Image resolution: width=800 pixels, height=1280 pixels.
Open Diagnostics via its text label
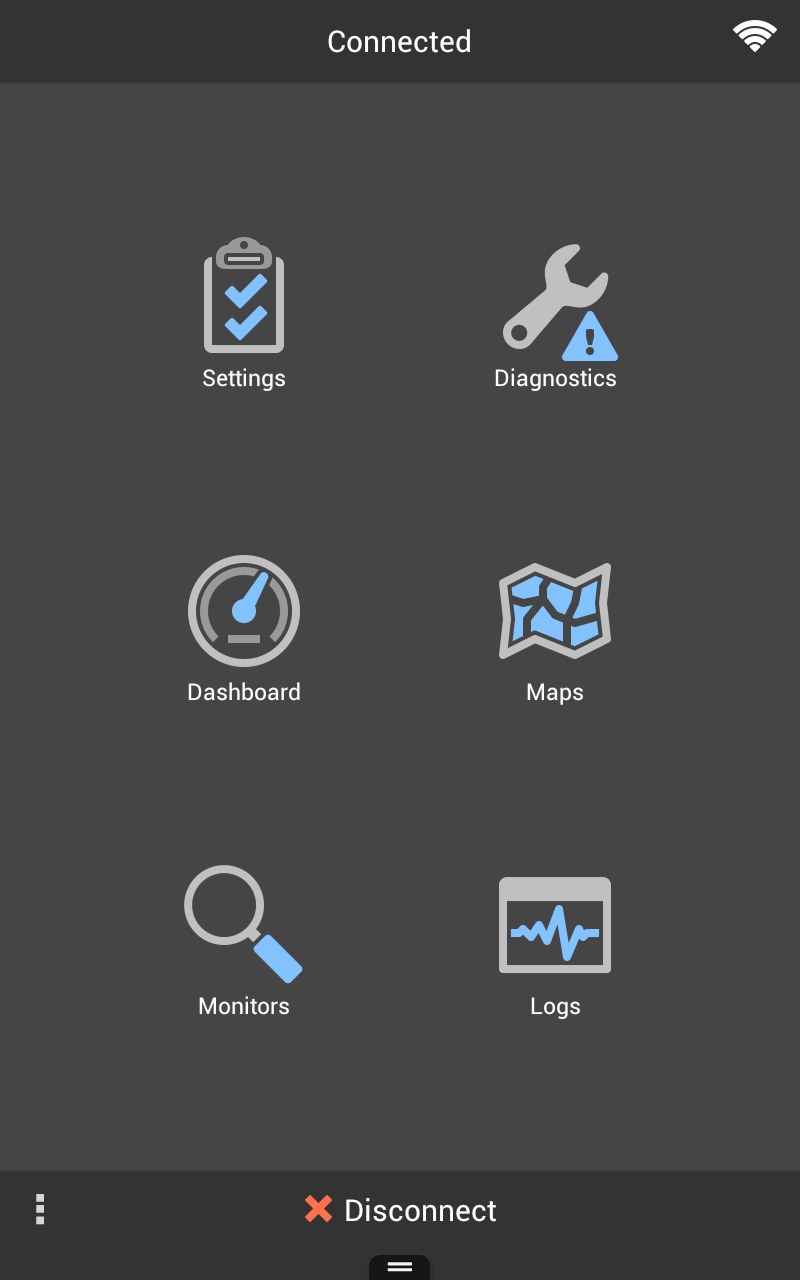(556, 378)
